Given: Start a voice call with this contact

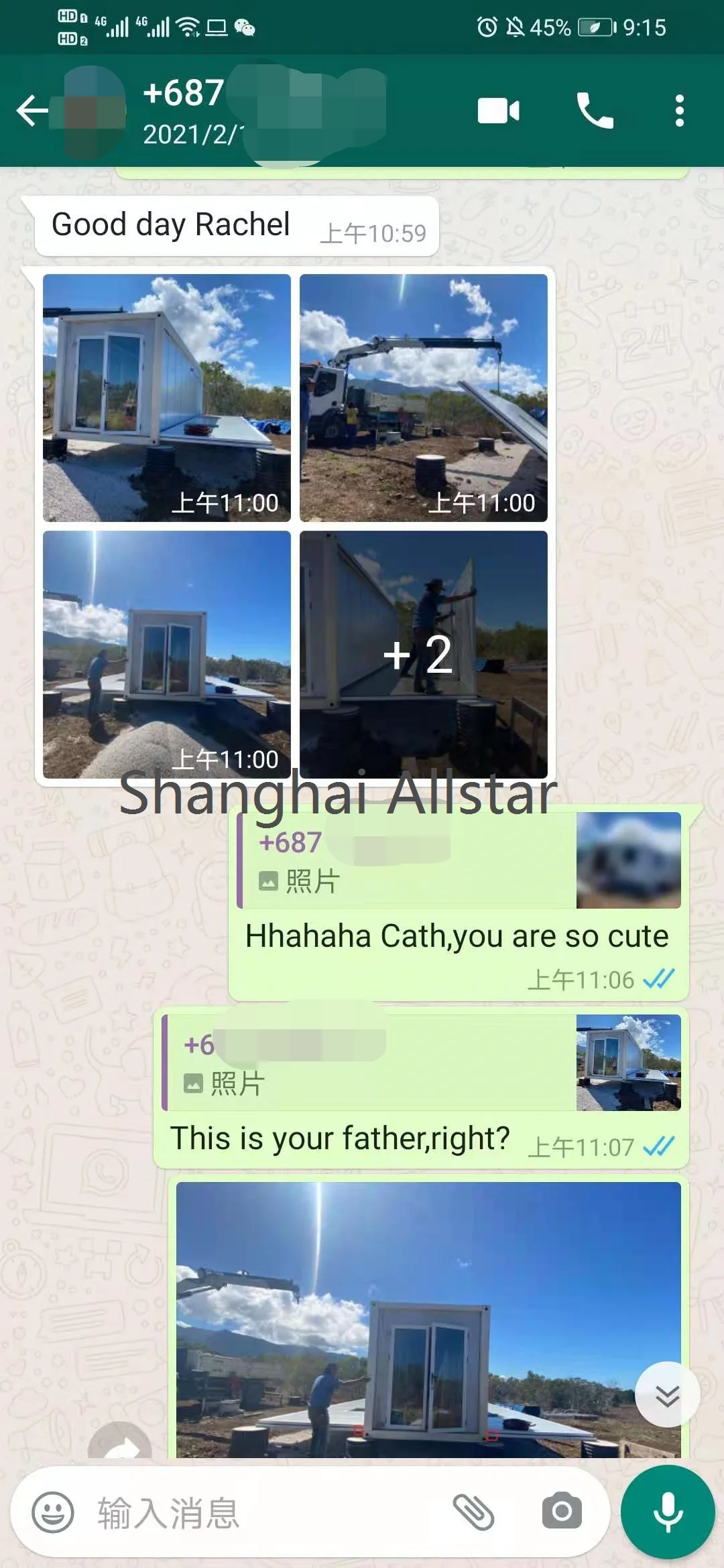Looking at the screenshot, I should [x=595, y=111].
